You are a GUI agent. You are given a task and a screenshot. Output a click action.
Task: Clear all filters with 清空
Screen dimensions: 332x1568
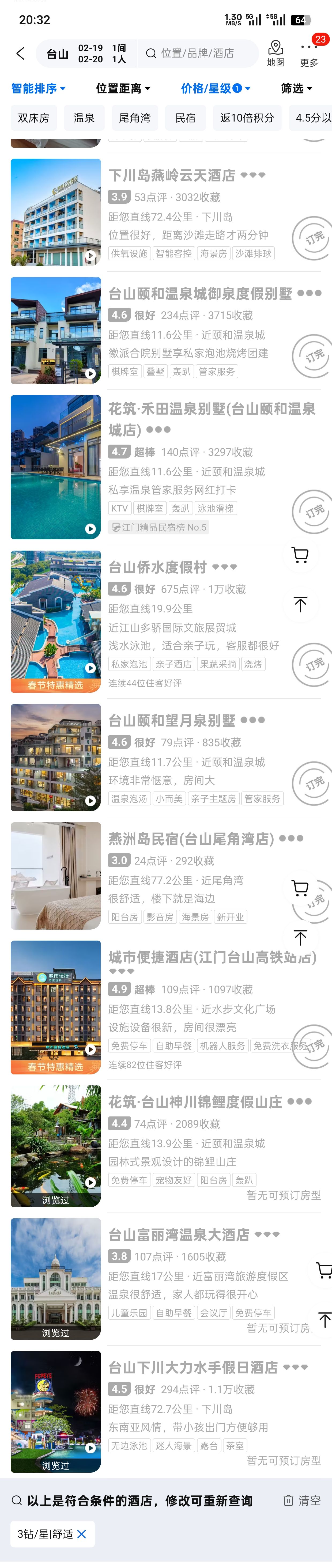tap(302, 1501)
